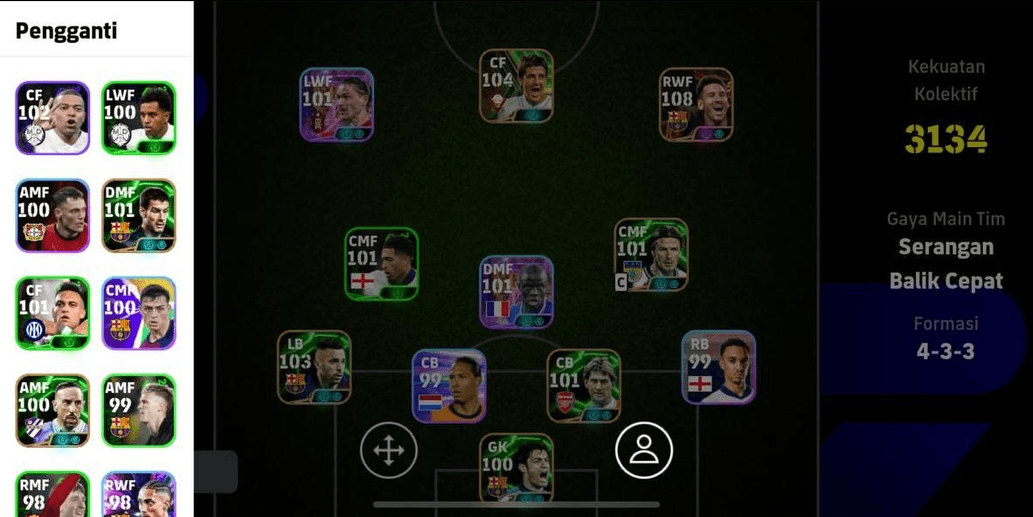Open the LB 103 defender card
The height and width of the screenshot is (517, 1033).
click(314, 367)
